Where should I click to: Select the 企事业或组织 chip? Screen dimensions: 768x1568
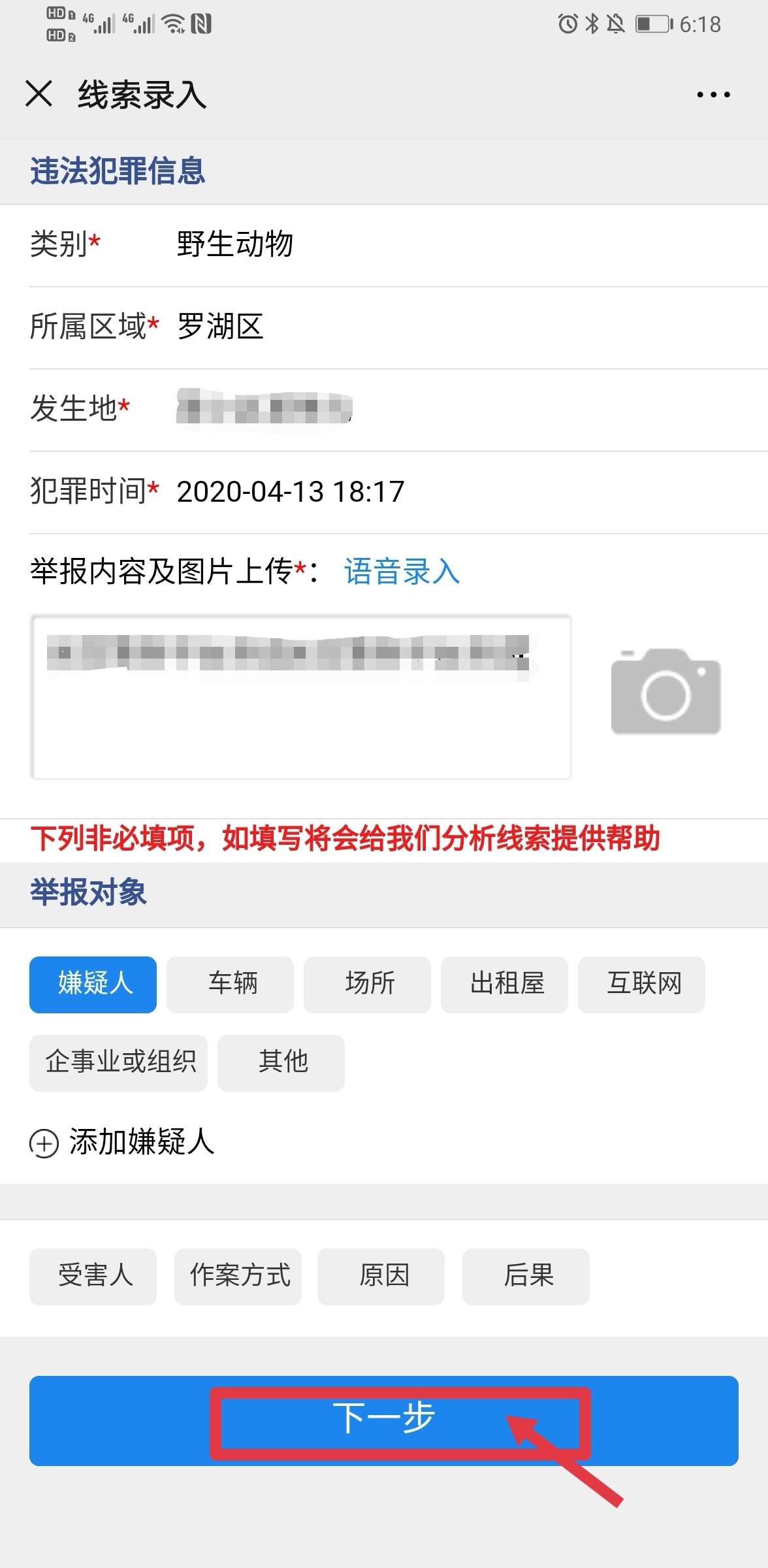click(118, 1063)
